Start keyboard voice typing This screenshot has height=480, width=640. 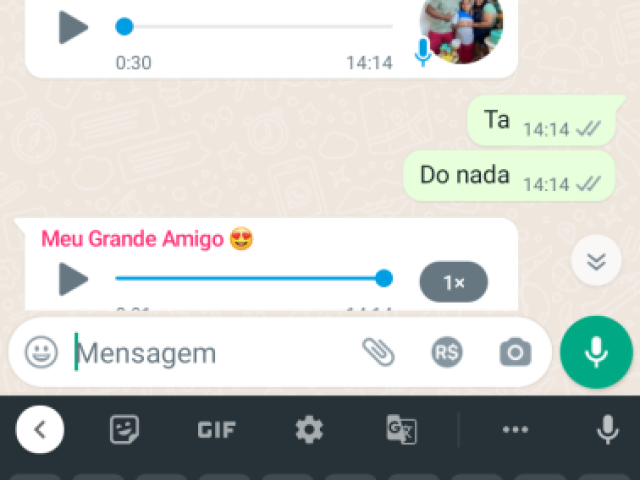tap(607, 430)
